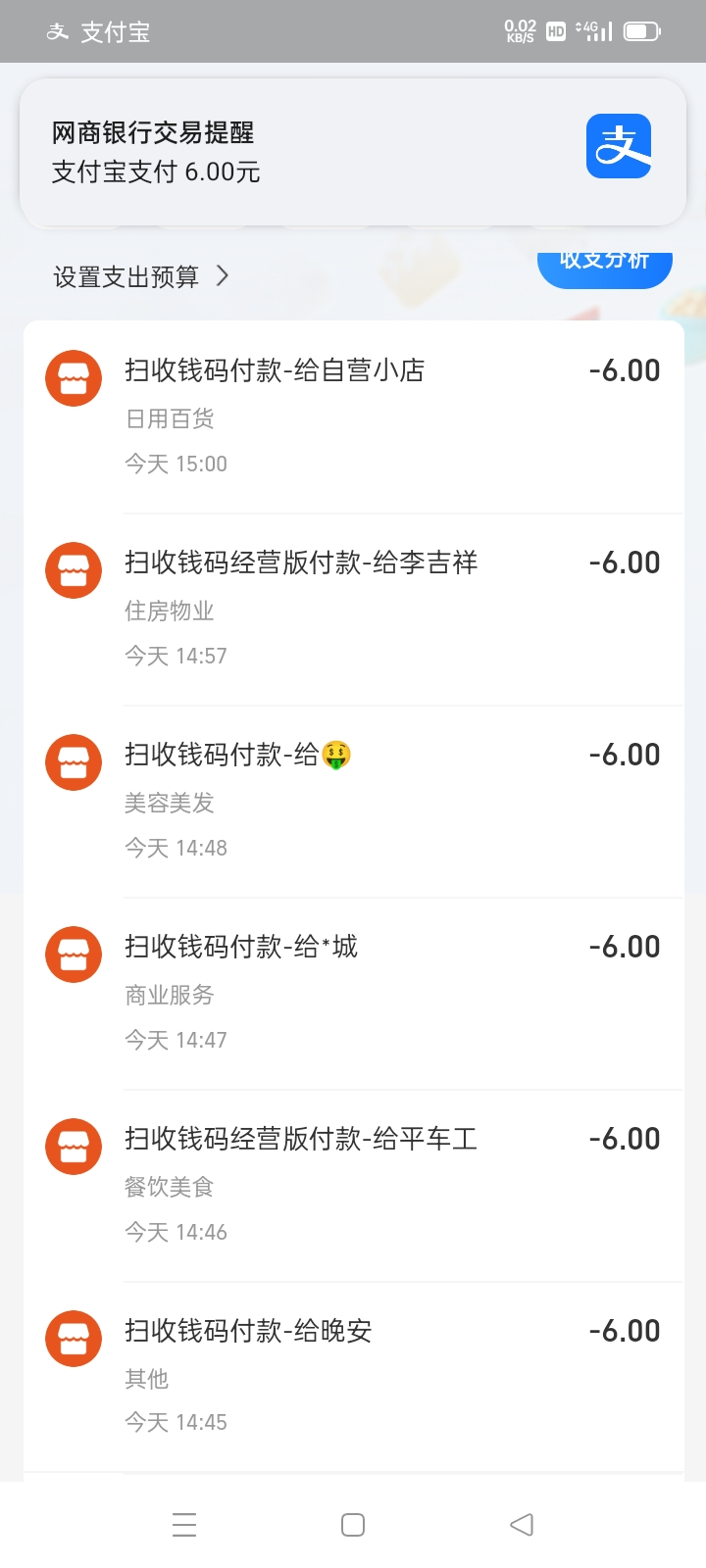706x1568 pixels.
Task: Open 设置支出预算 budget settings
Action: click(x=140, y=277)
